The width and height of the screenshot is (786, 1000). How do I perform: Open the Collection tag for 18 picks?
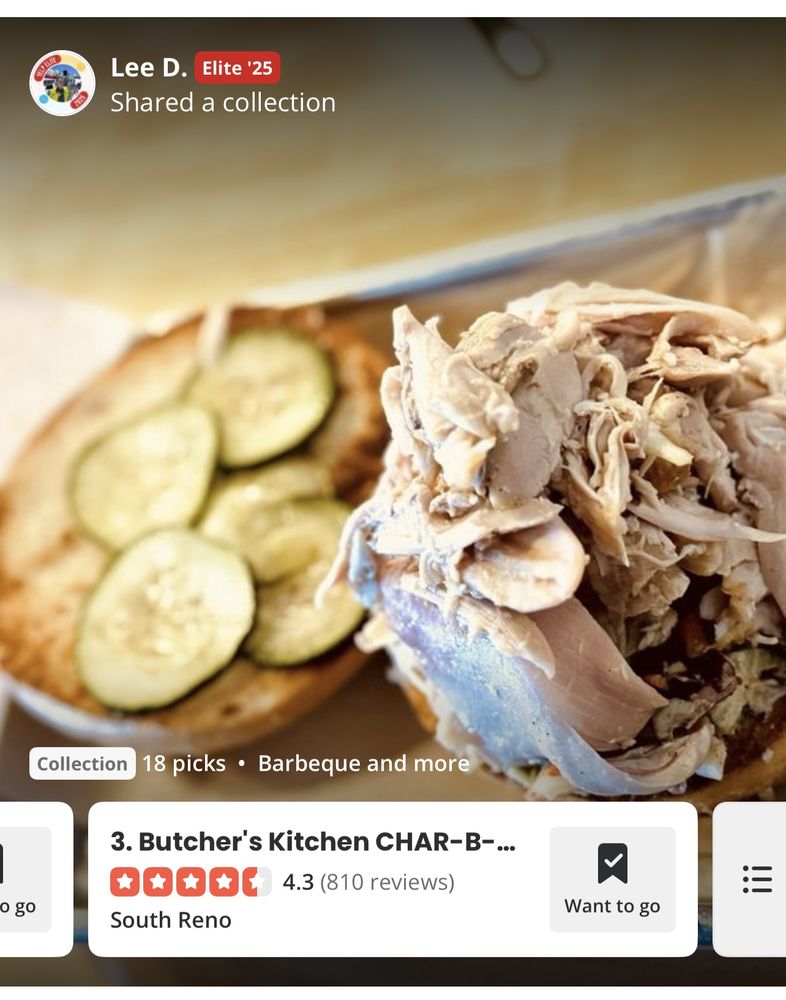pos(82,764)
